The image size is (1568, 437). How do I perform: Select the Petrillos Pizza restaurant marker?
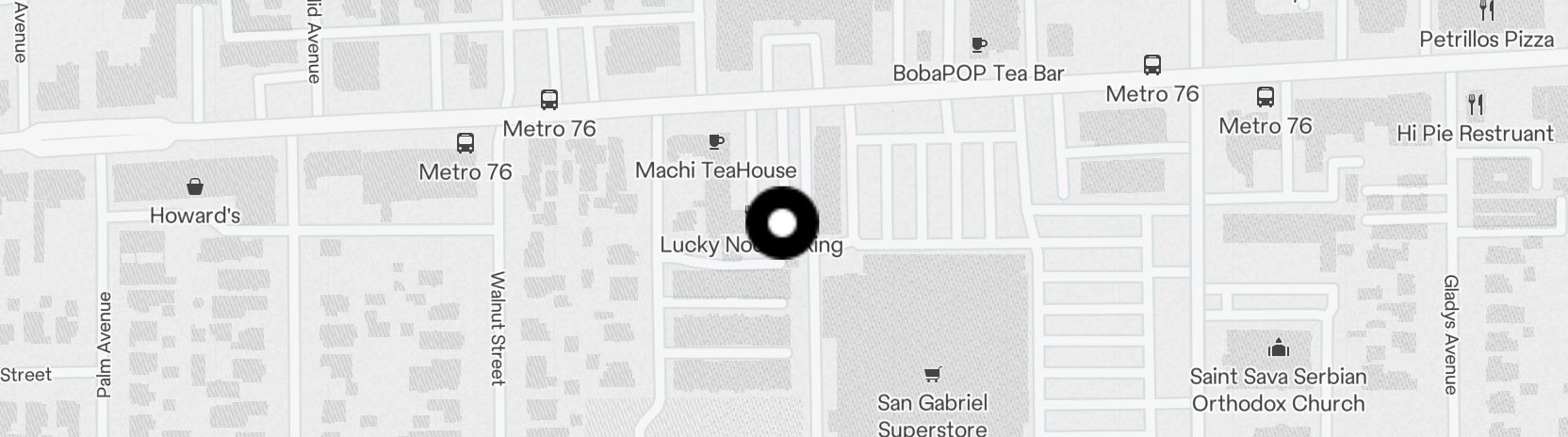1487,11
